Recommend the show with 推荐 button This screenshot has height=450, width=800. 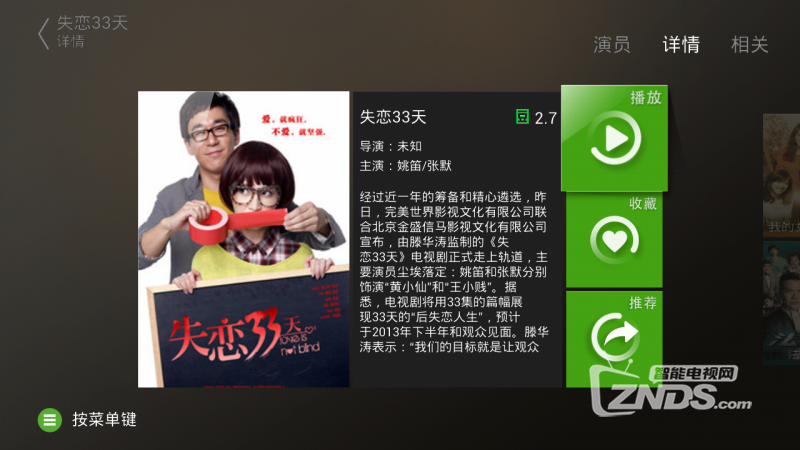tap(614, 338)
